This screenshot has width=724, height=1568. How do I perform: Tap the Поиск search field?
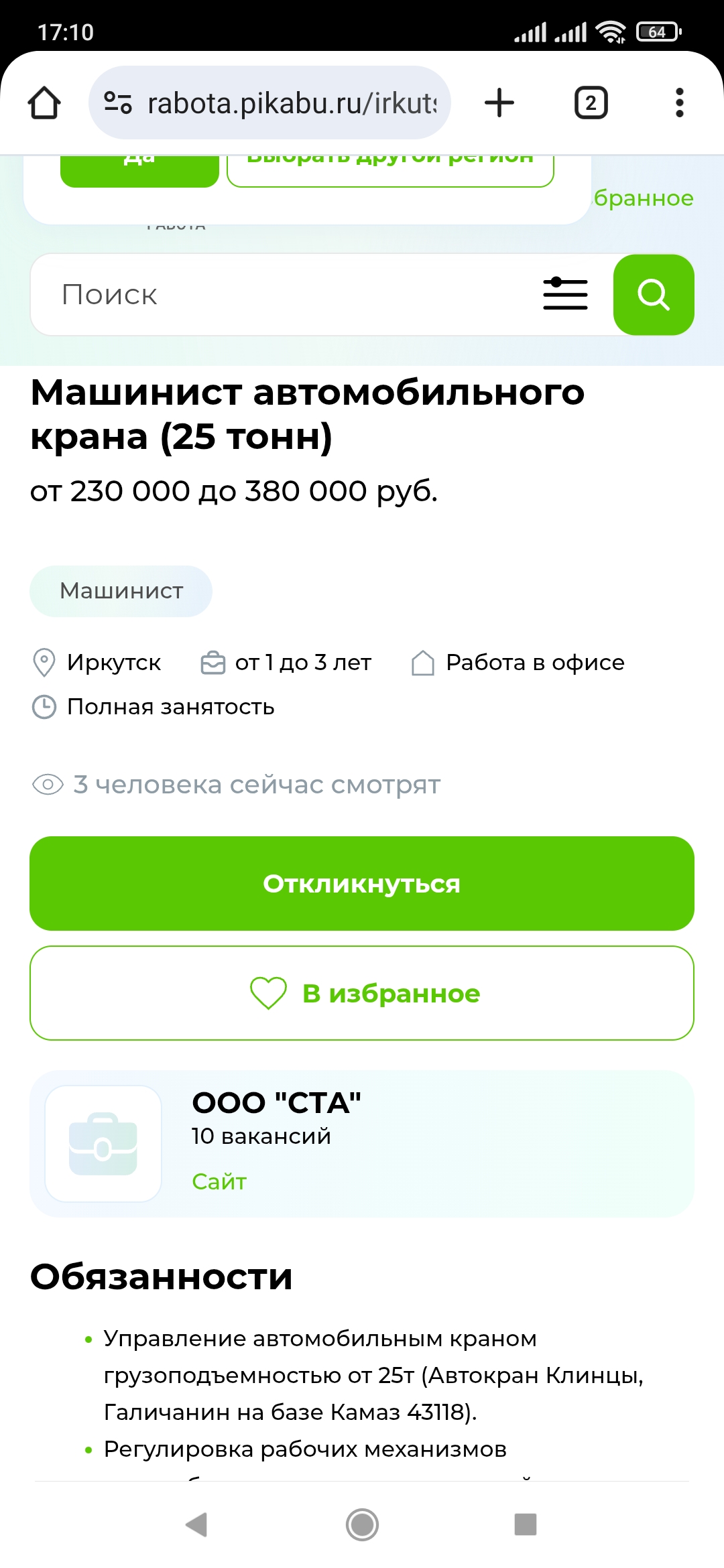point(282,295)
